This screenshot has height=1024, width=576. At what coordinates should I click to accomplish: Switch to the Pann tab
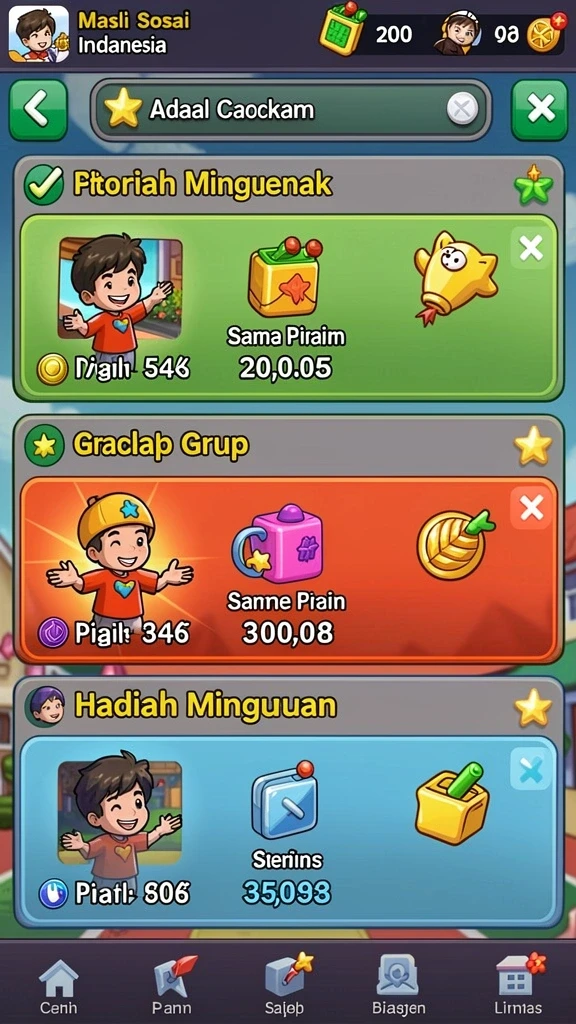[172, 985]
